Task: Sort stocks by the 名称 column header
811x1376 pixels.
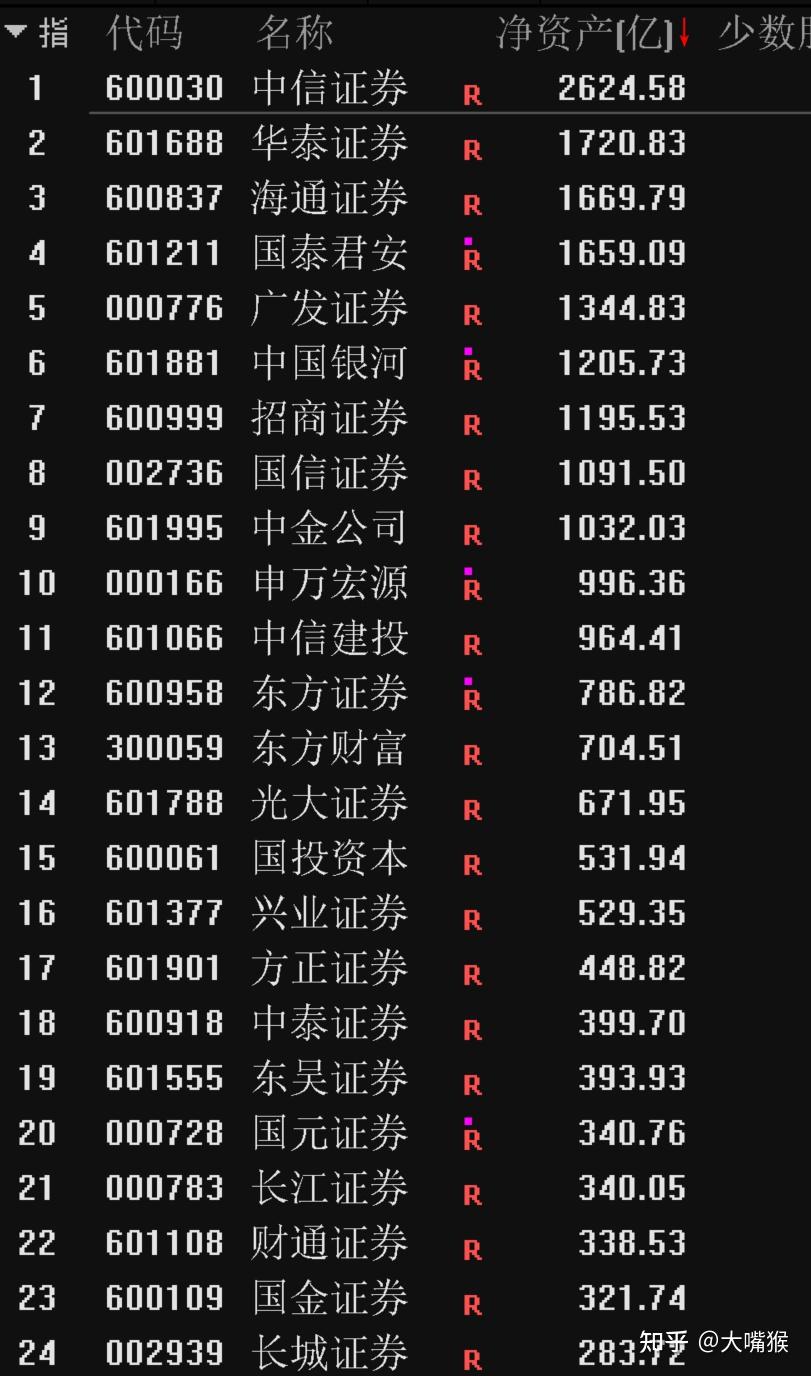Action: point(294,34)
